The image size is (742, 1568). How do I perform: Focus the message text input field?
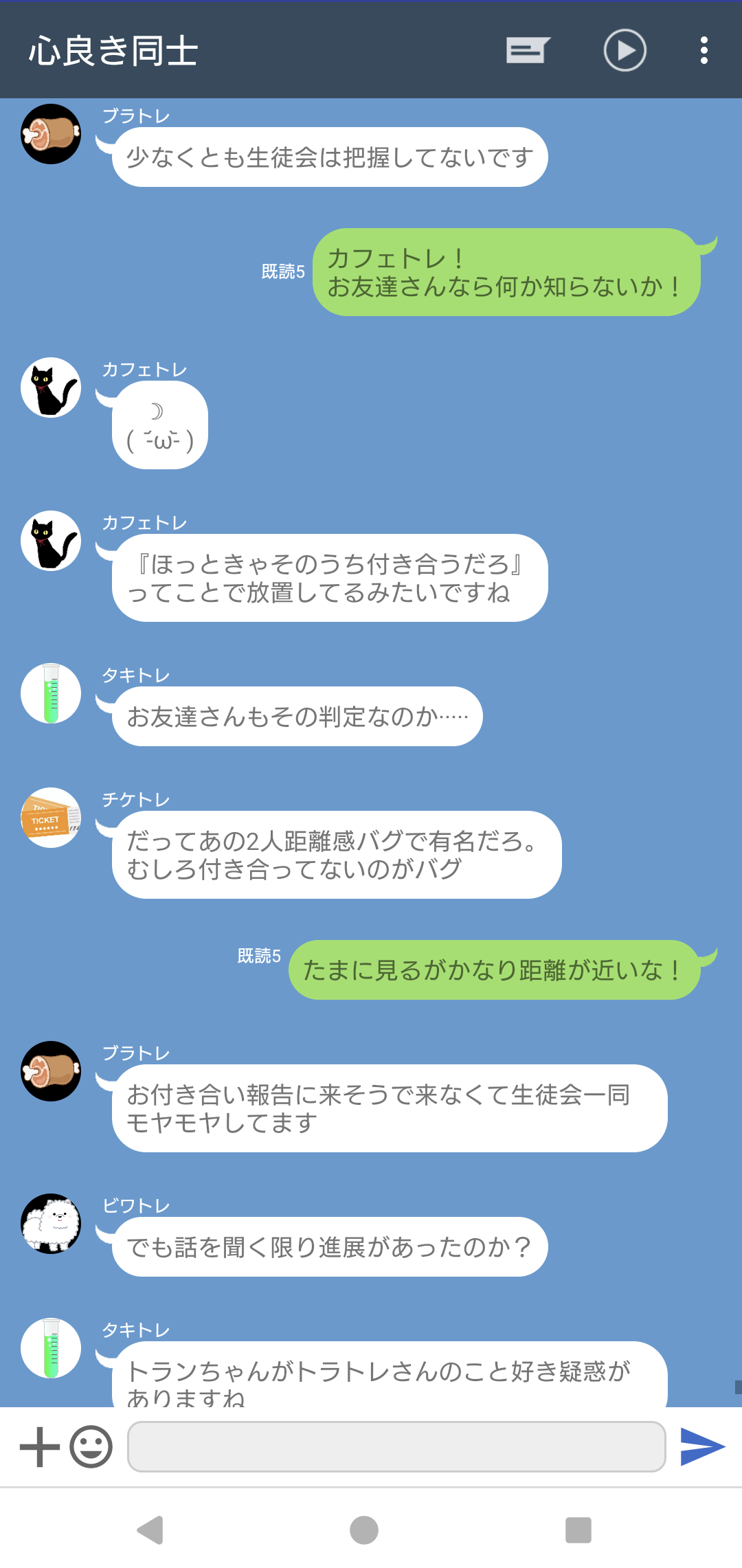tap(396, 1446)
